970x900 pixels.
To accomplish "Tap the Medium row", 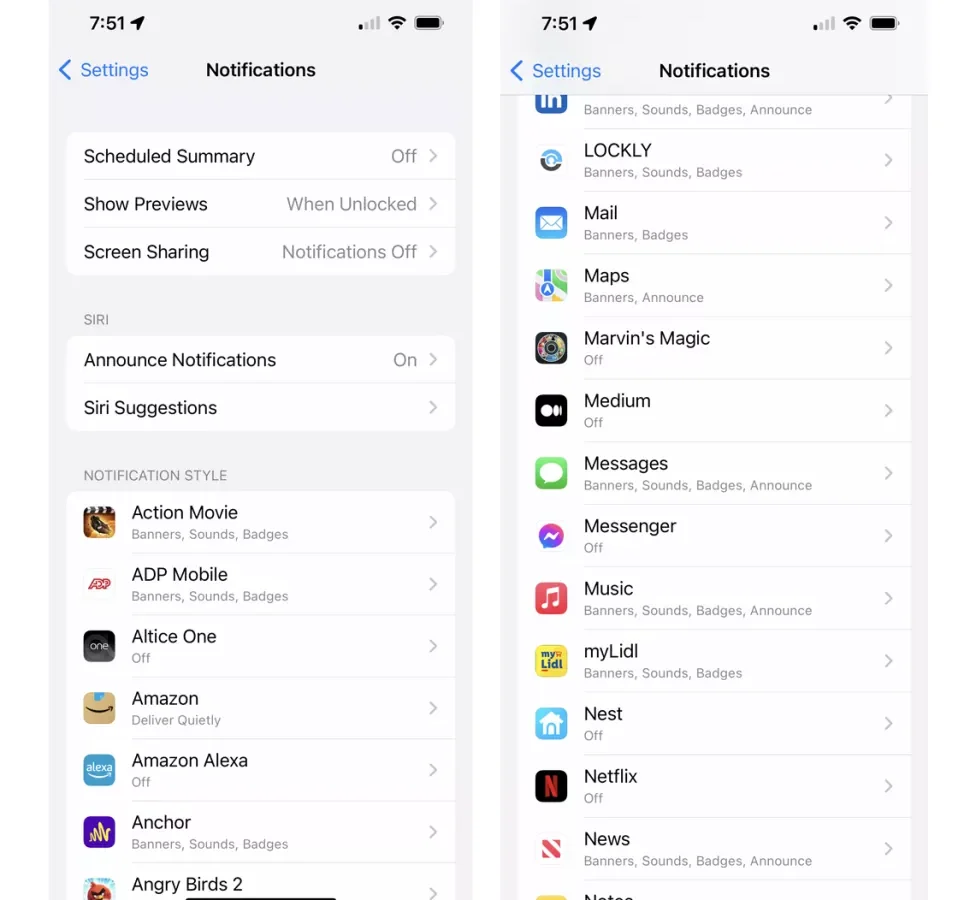I will coord(714,410).
